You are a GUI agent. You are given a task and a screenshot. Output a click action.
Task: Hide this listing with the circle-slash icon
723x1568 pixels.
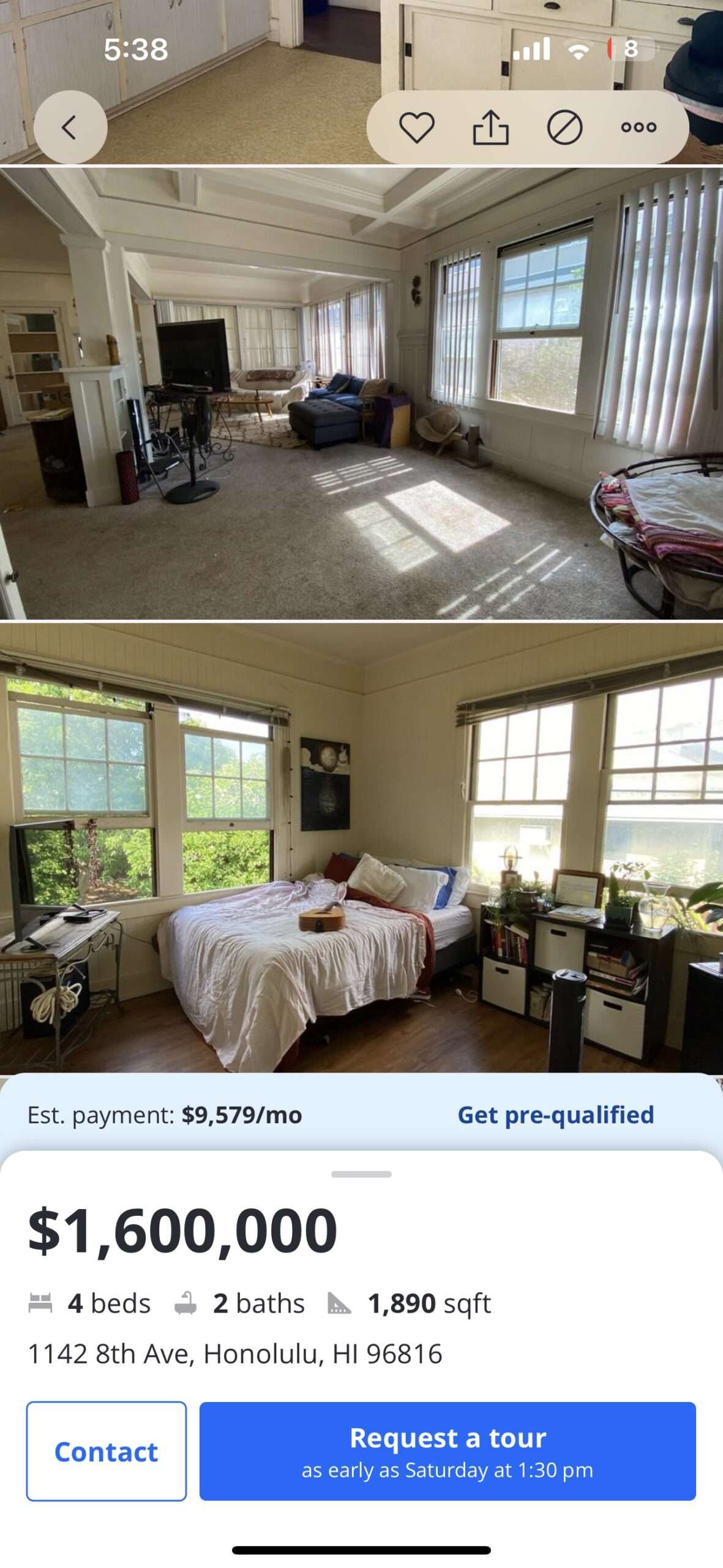(x=564, y=127)
